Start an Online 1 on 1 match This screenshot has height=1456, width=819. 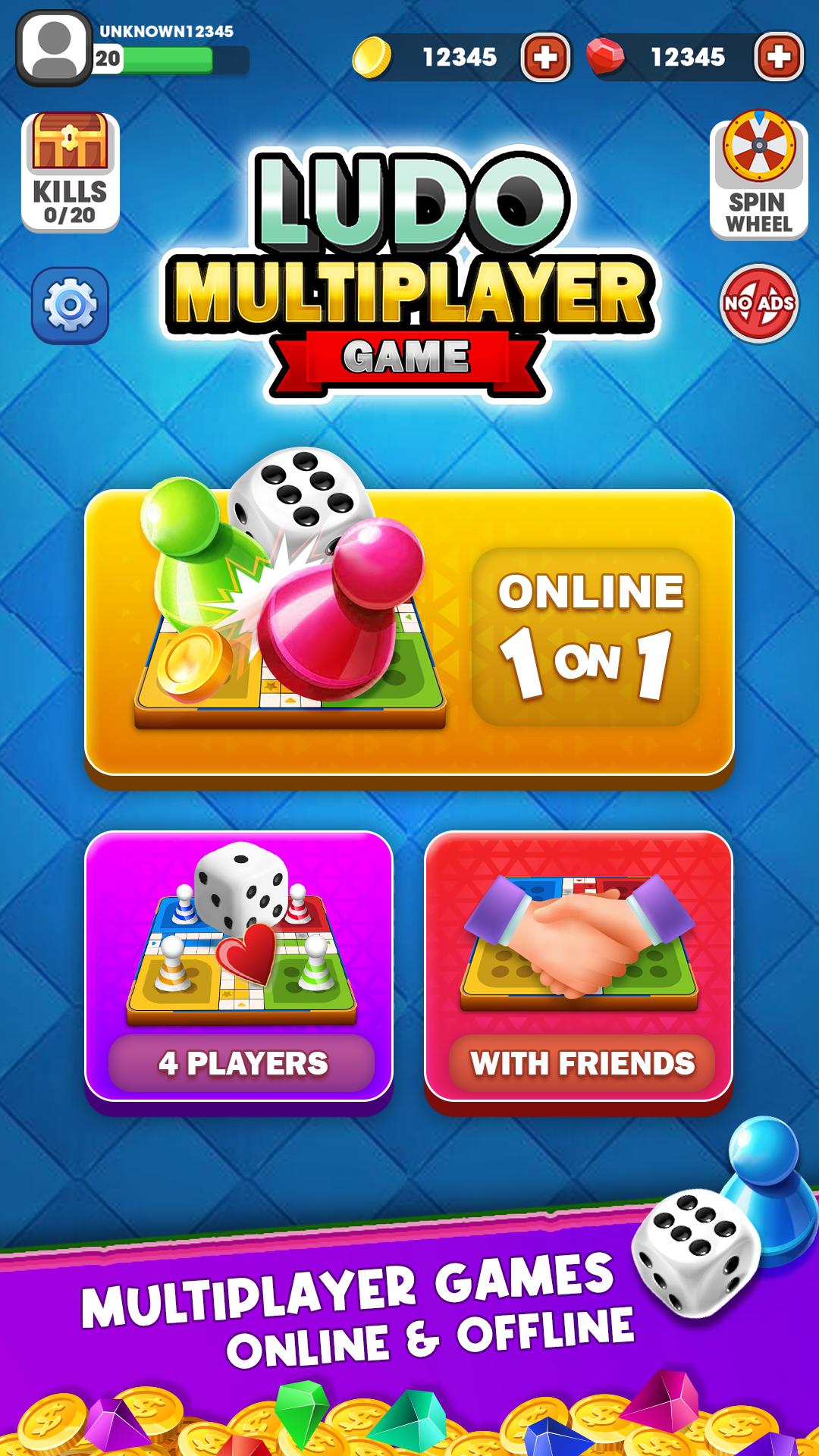409,635
